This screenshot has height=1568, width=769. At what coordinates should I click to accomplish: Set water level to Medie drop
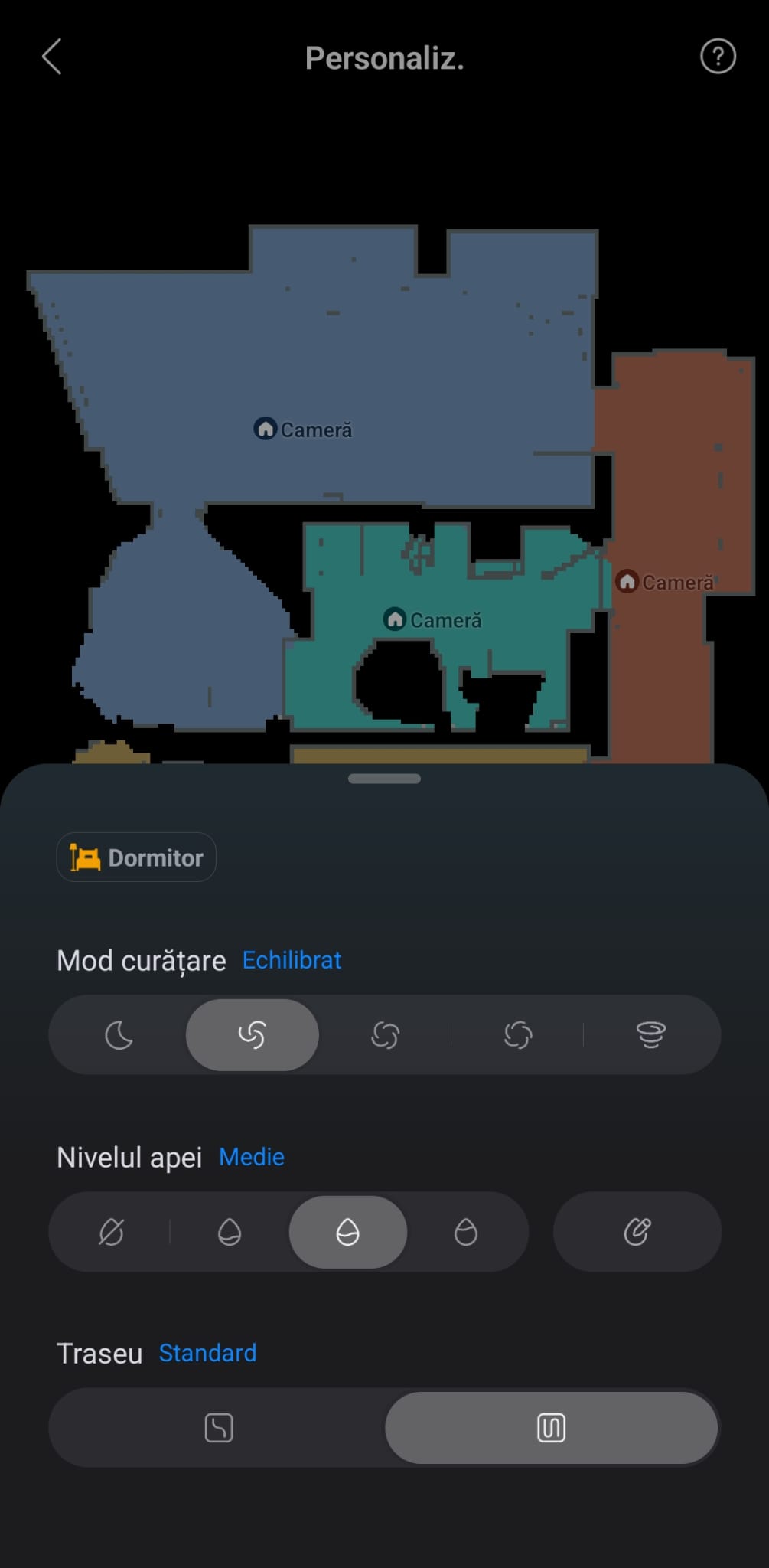click(347, 1232)
